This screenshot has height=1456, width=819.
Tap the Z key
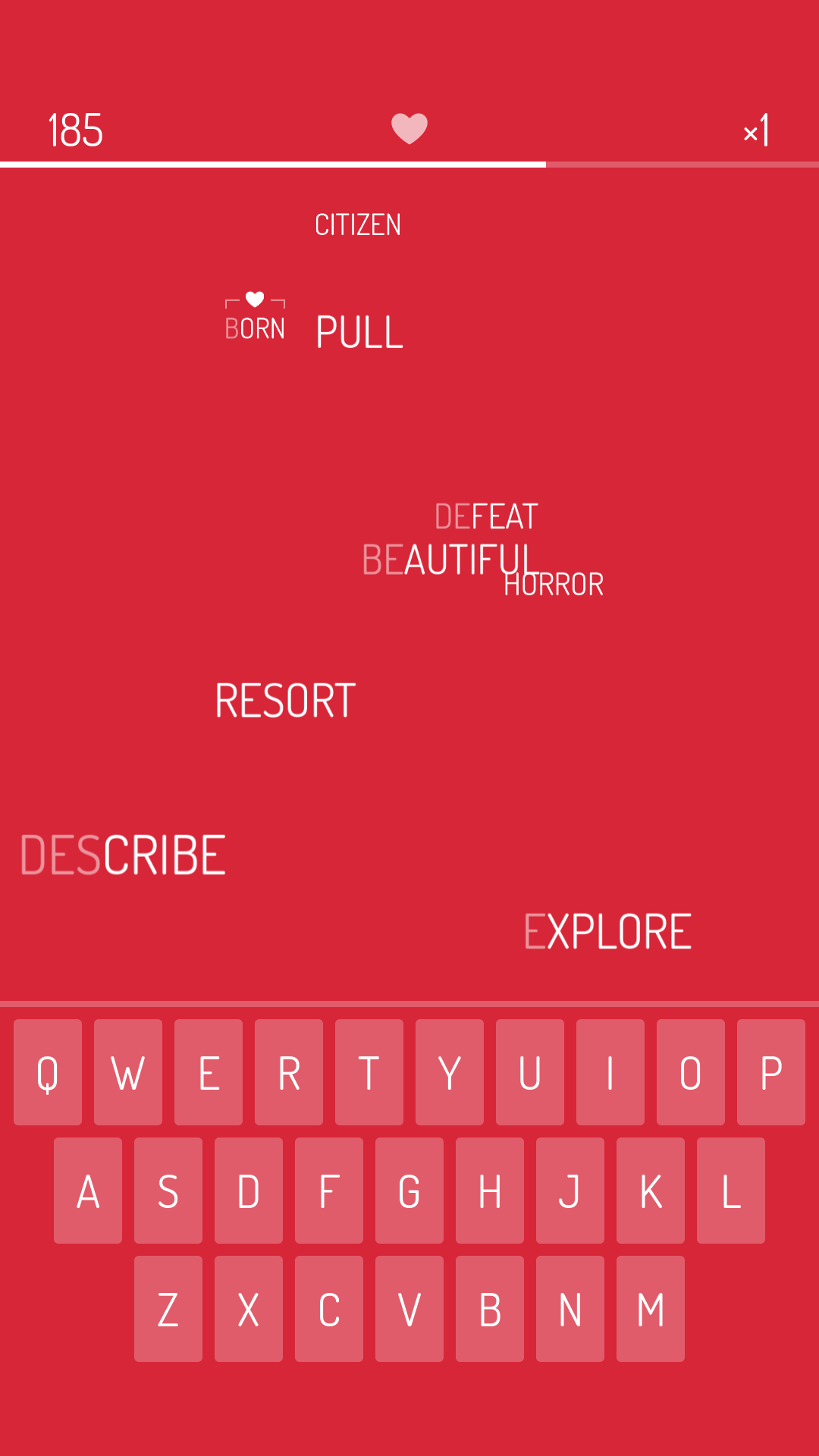point(168,1309)
